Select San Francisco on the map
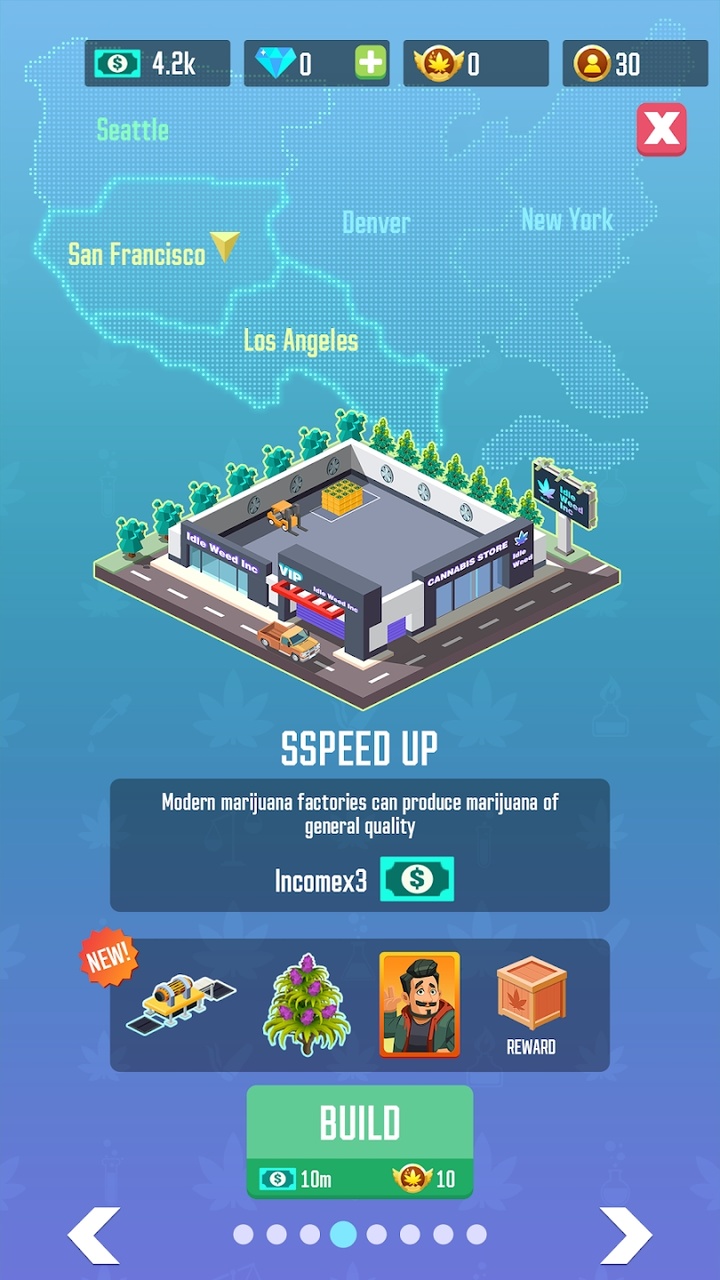 [x=137, y=254]
